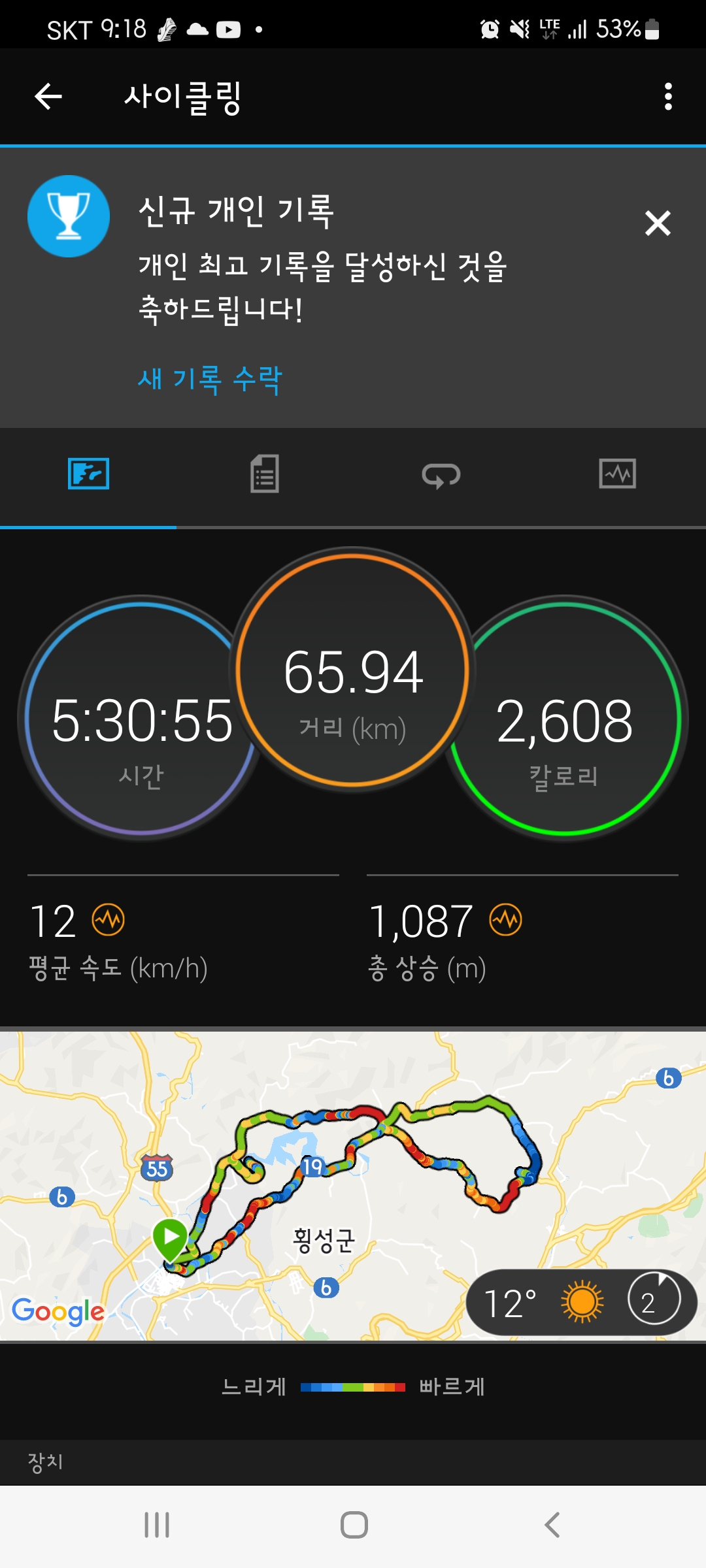Open the three-dot overflow menu
This screenshot has height=1568, width=706.
[667, 97]
